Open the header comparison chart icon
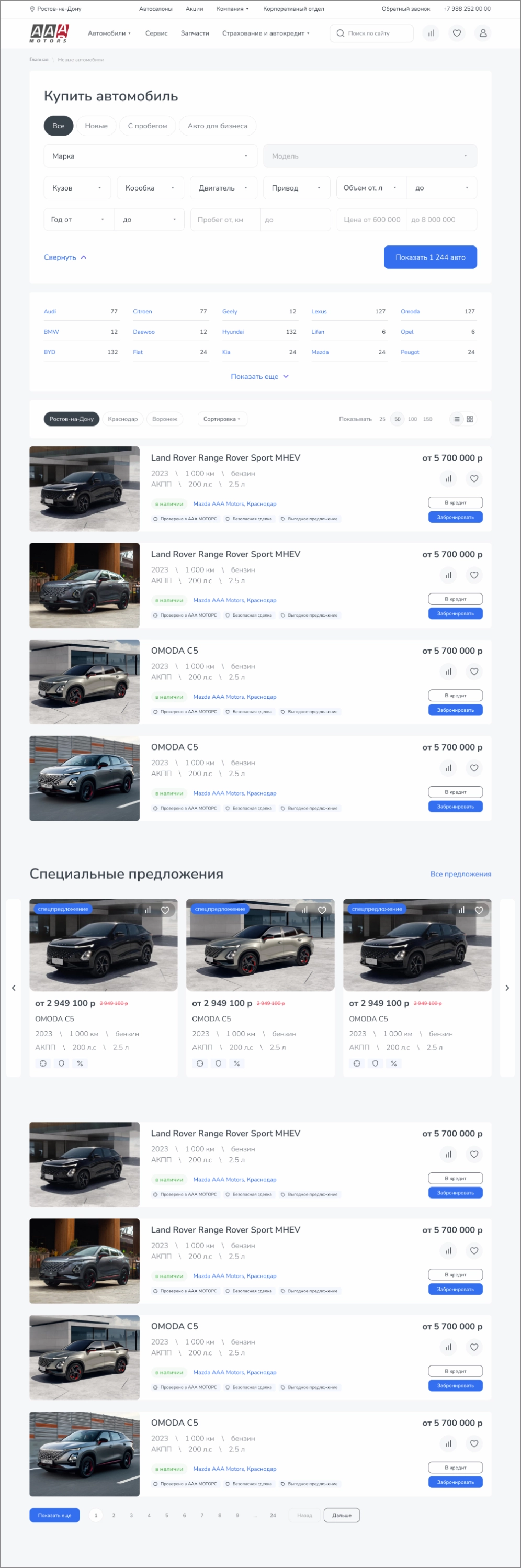 tap(431, 33)
